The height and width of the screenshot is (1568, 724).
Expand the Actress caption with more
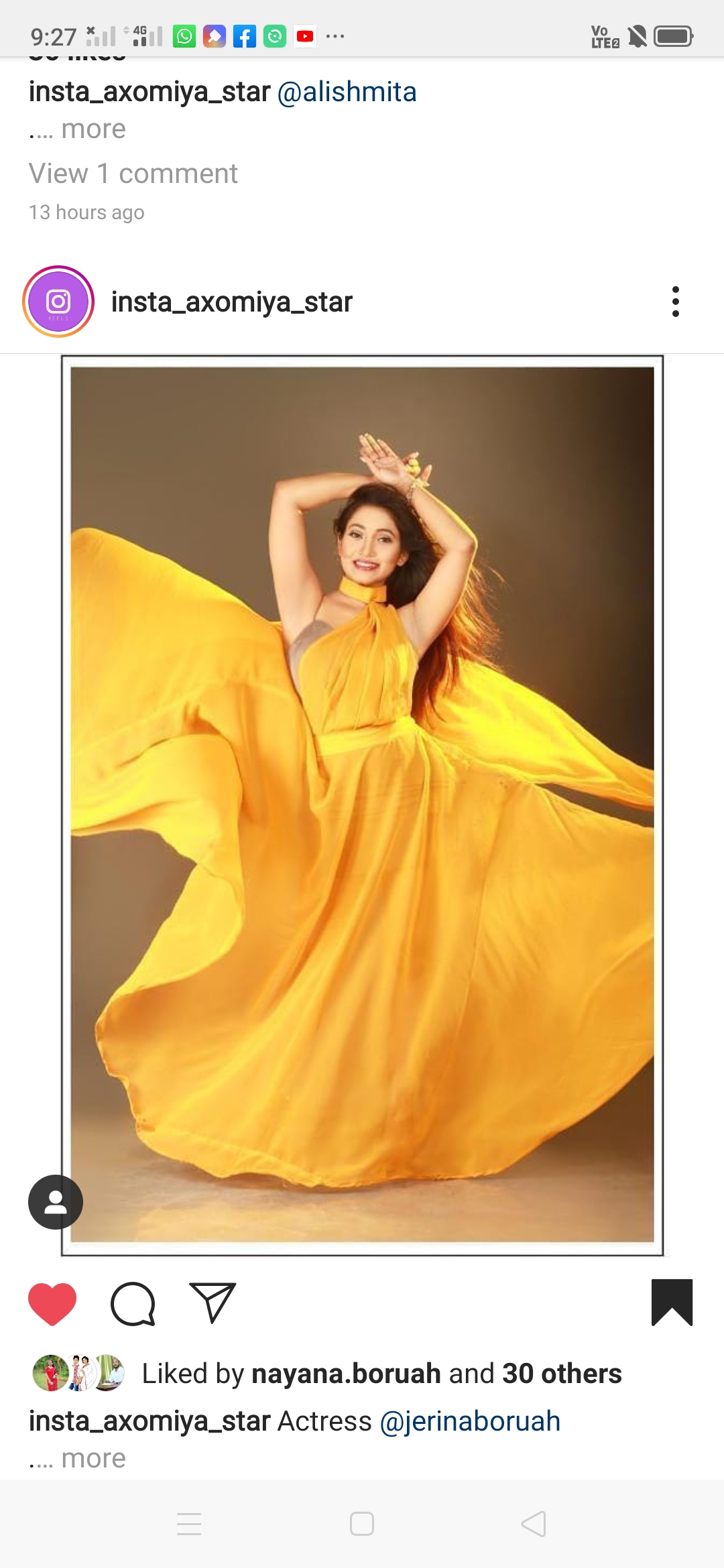pyautogui.click(x=93, y=1459)
